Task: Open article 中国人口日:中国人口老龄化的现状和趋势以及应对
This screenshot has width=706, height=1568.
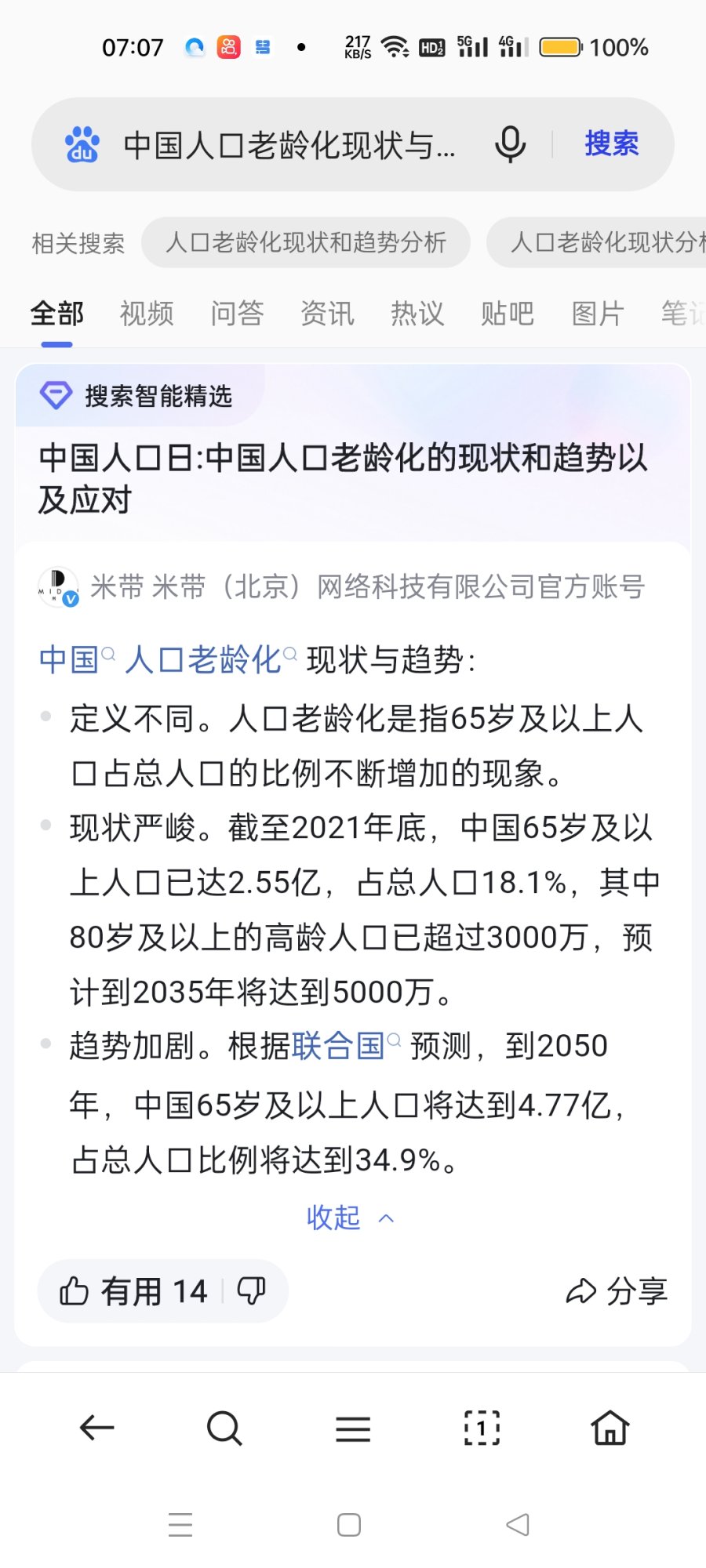Action: click(x=343, y=478)
